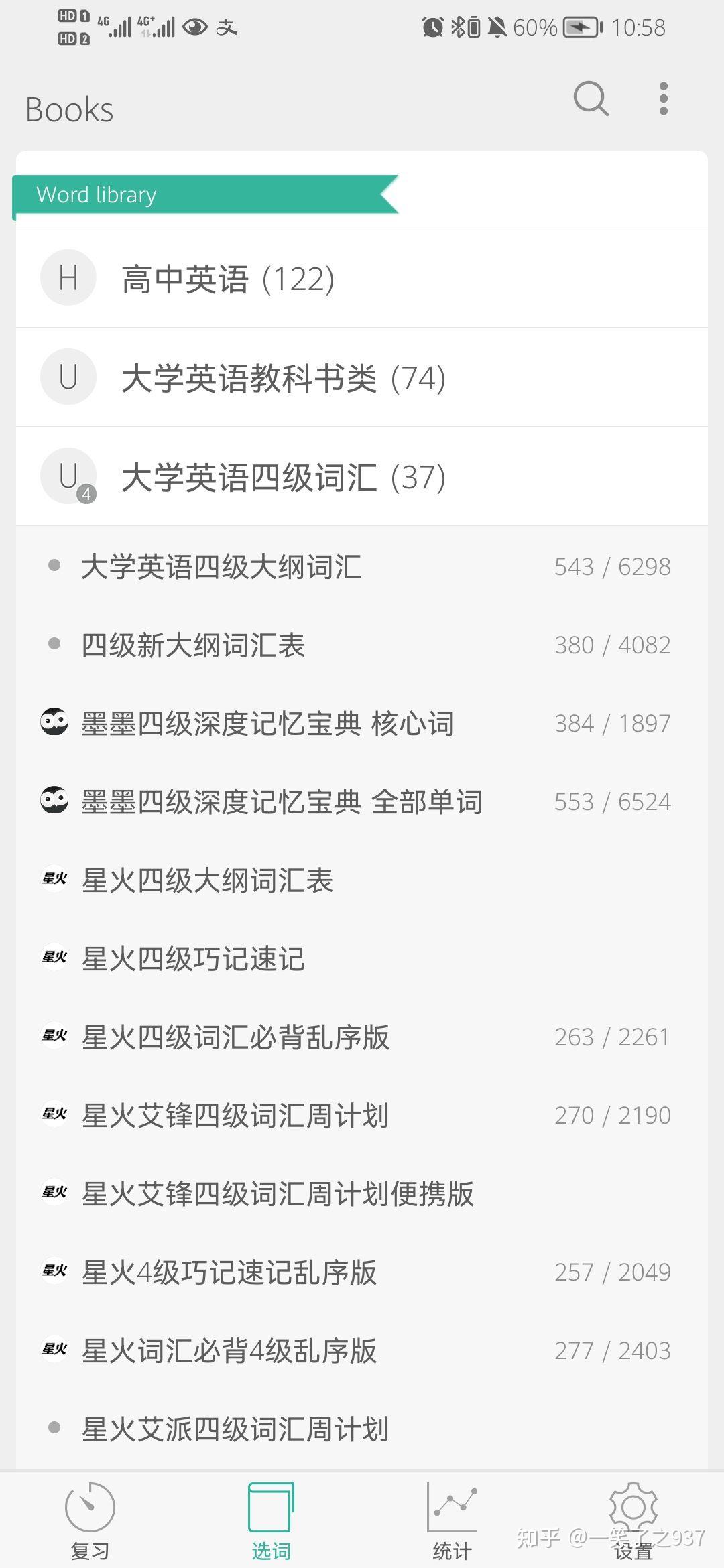Expand the 大学英语教科书类 (74) category
724x1568 pixels.
362,377
